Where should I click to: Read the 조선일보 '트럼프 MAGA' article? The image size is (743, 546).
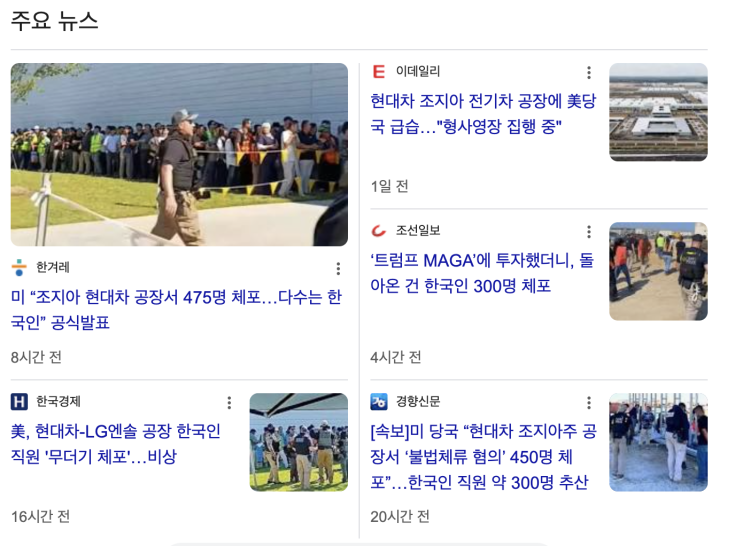click(468, 273)
